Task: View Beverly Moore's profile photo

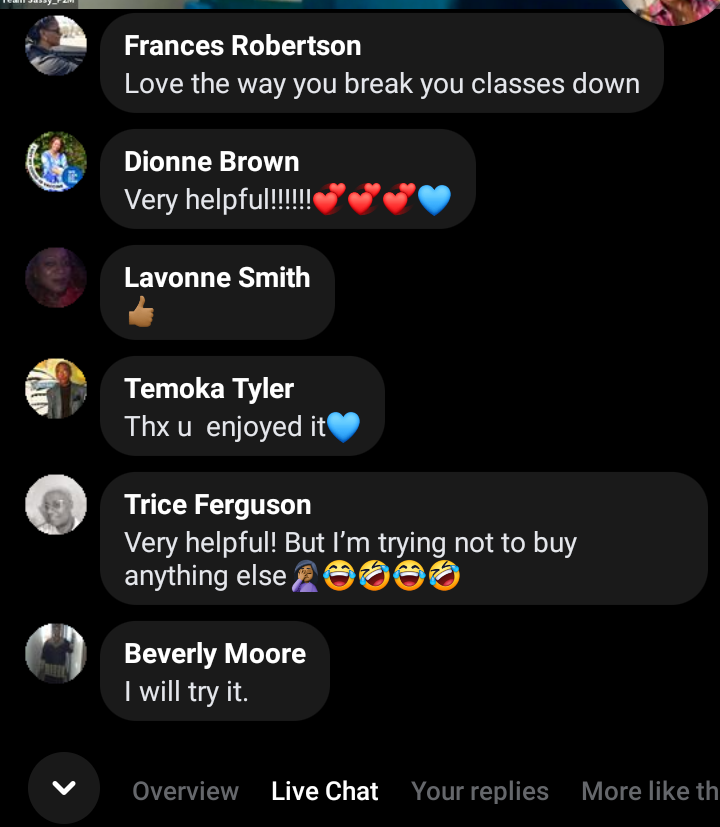Action: point(56,653)
